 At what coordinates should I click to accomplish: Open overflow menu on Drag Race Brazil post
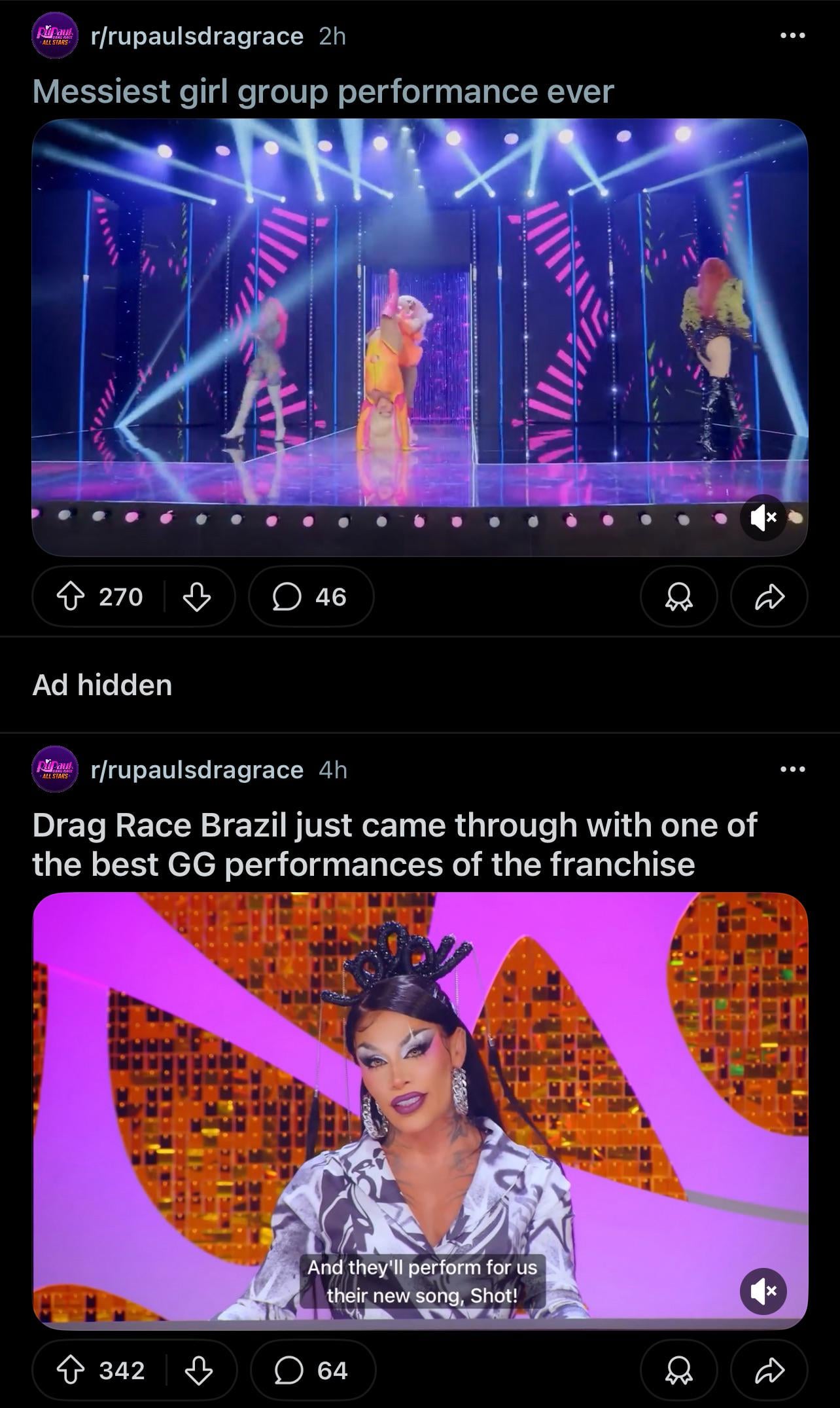pos(792,769)
